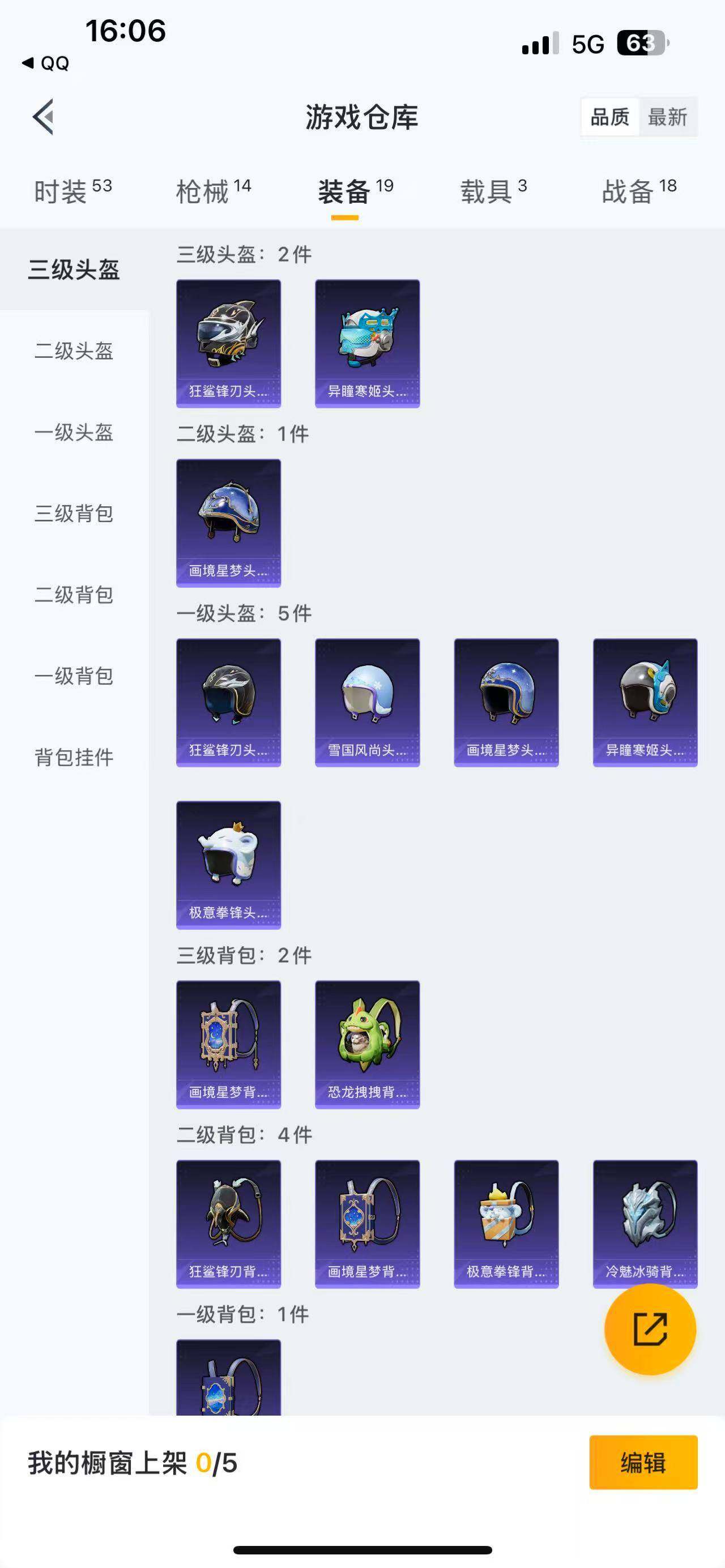Open the 恐龙拽拽 backpack item
The width and height of the screenshot is (725, 1568).
[x=367, y=1044]
